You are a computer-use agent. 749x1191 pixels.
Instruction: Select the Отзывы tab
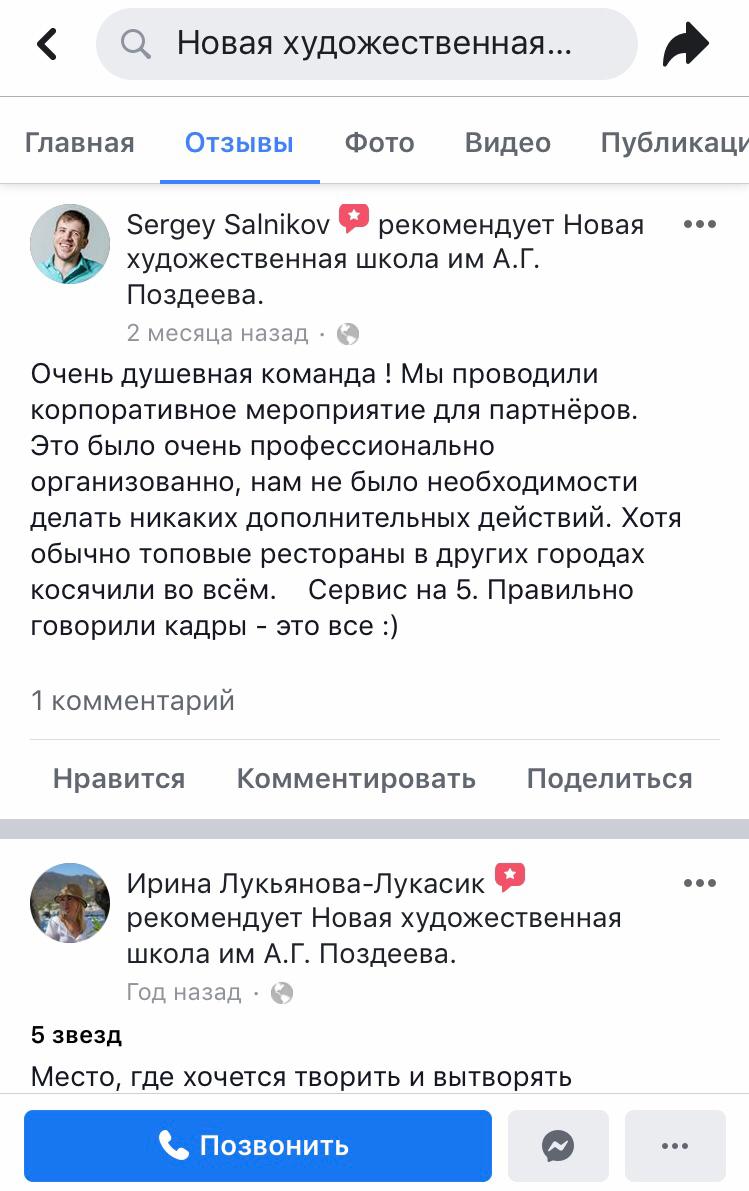tap(239, 143)
